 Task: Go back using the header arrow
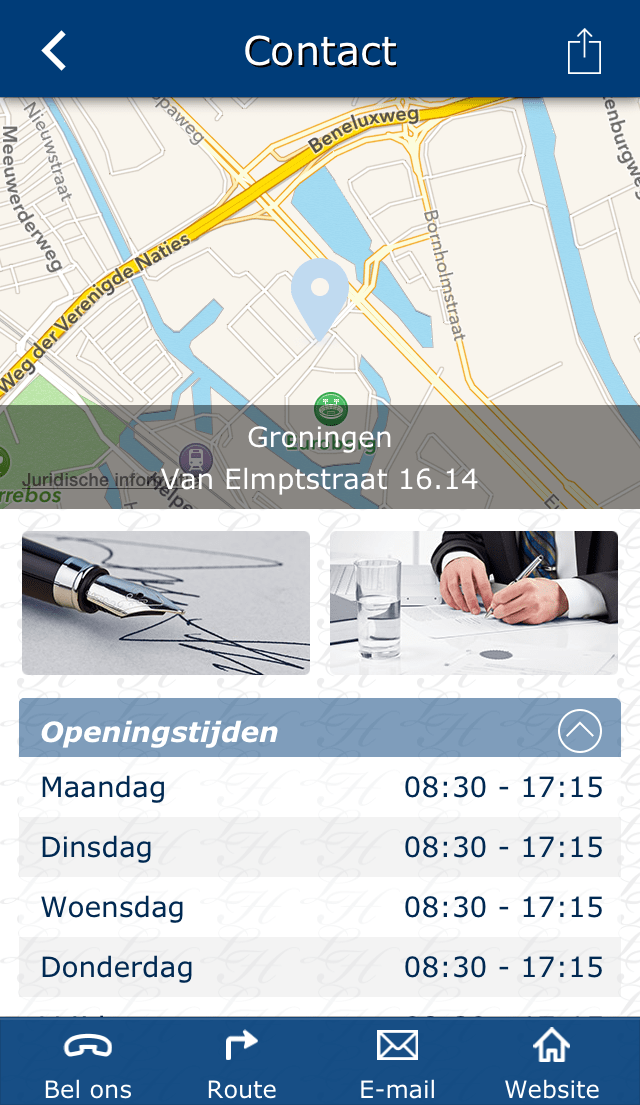(54, 51)
